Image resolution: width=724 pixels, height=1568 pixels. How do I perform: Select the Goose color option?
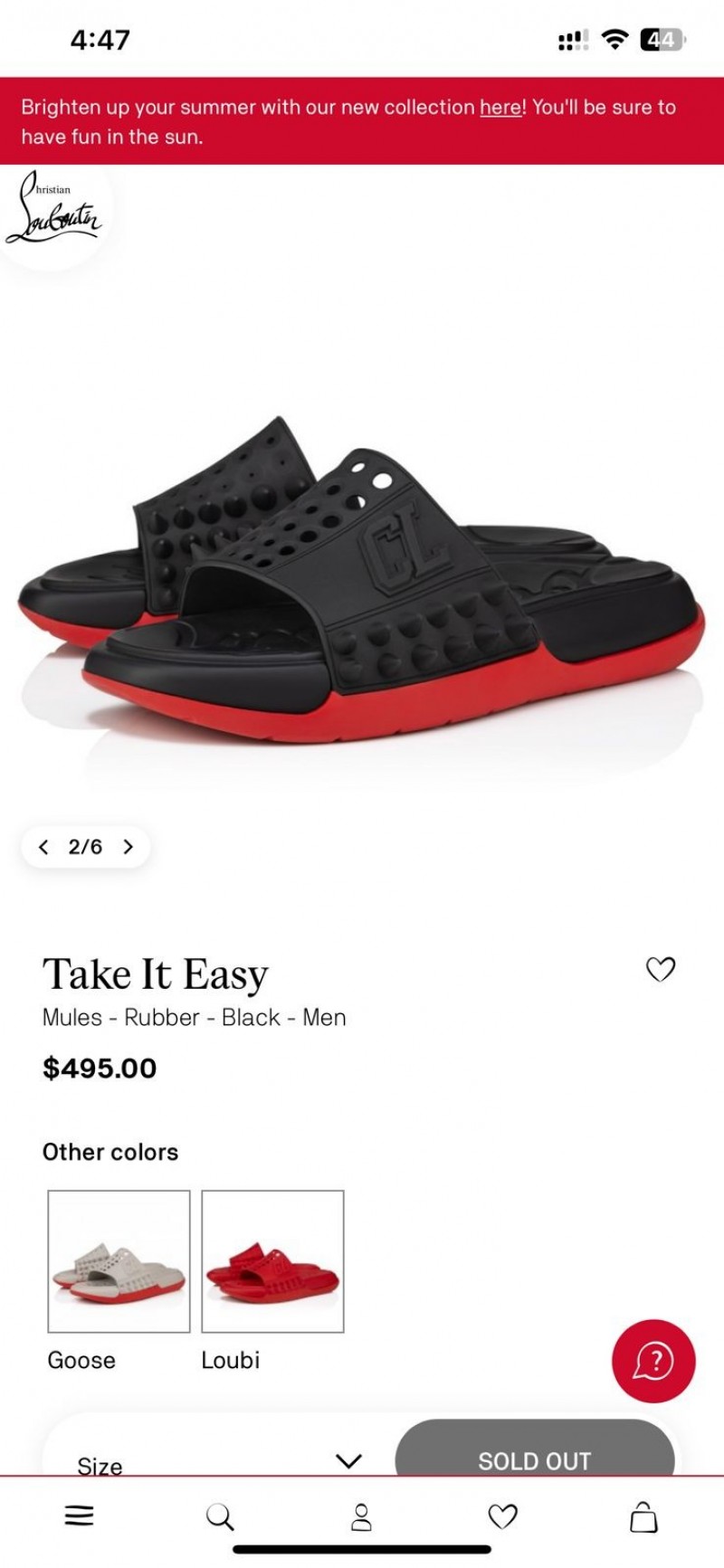119,1261
